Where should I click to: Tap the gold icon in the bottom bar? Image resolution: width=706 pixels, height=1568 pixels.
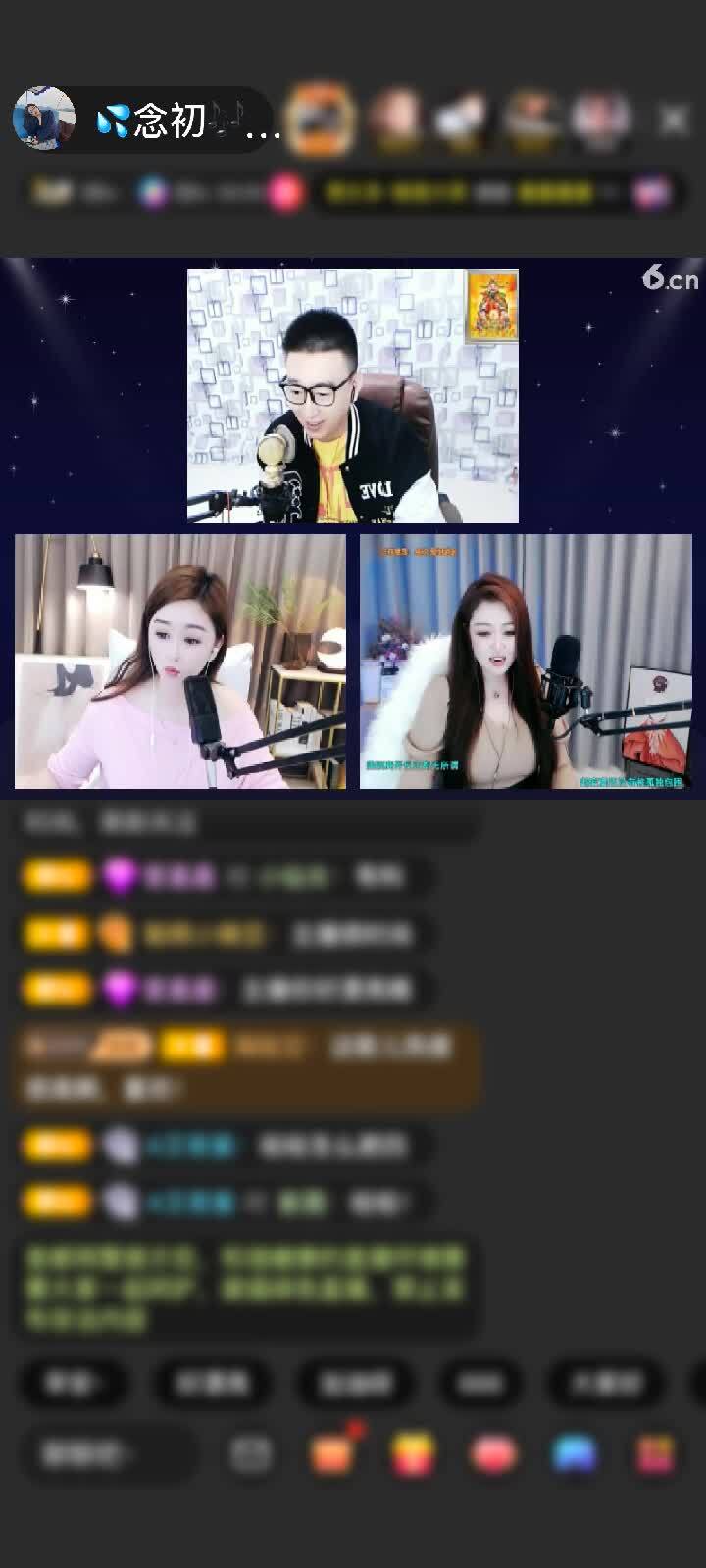413,1454
